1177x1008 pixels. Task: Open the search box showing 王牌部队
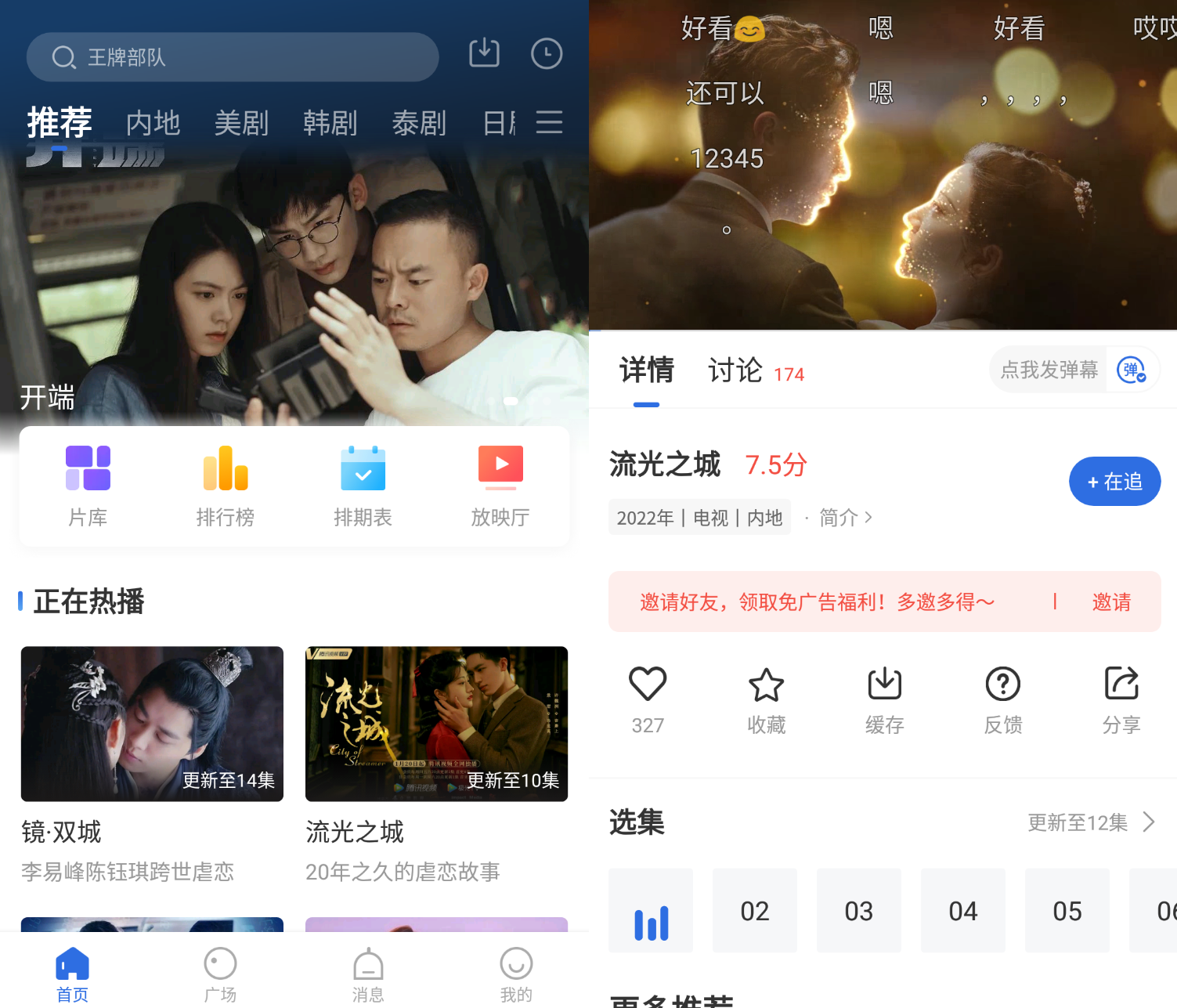[x=232, y=57]
